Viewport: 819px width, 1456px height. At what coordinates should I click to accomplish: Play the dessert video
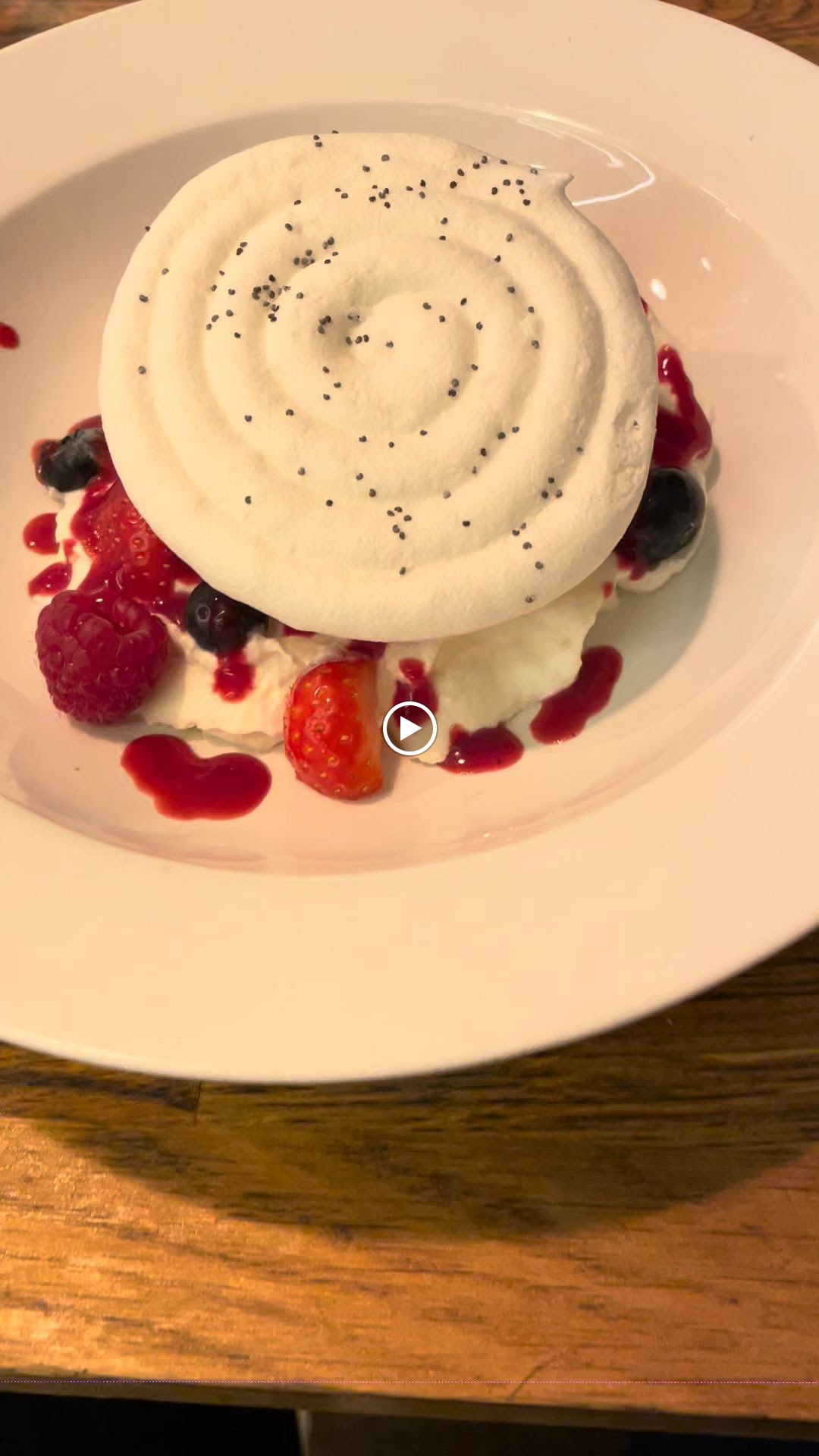(409, 728)
